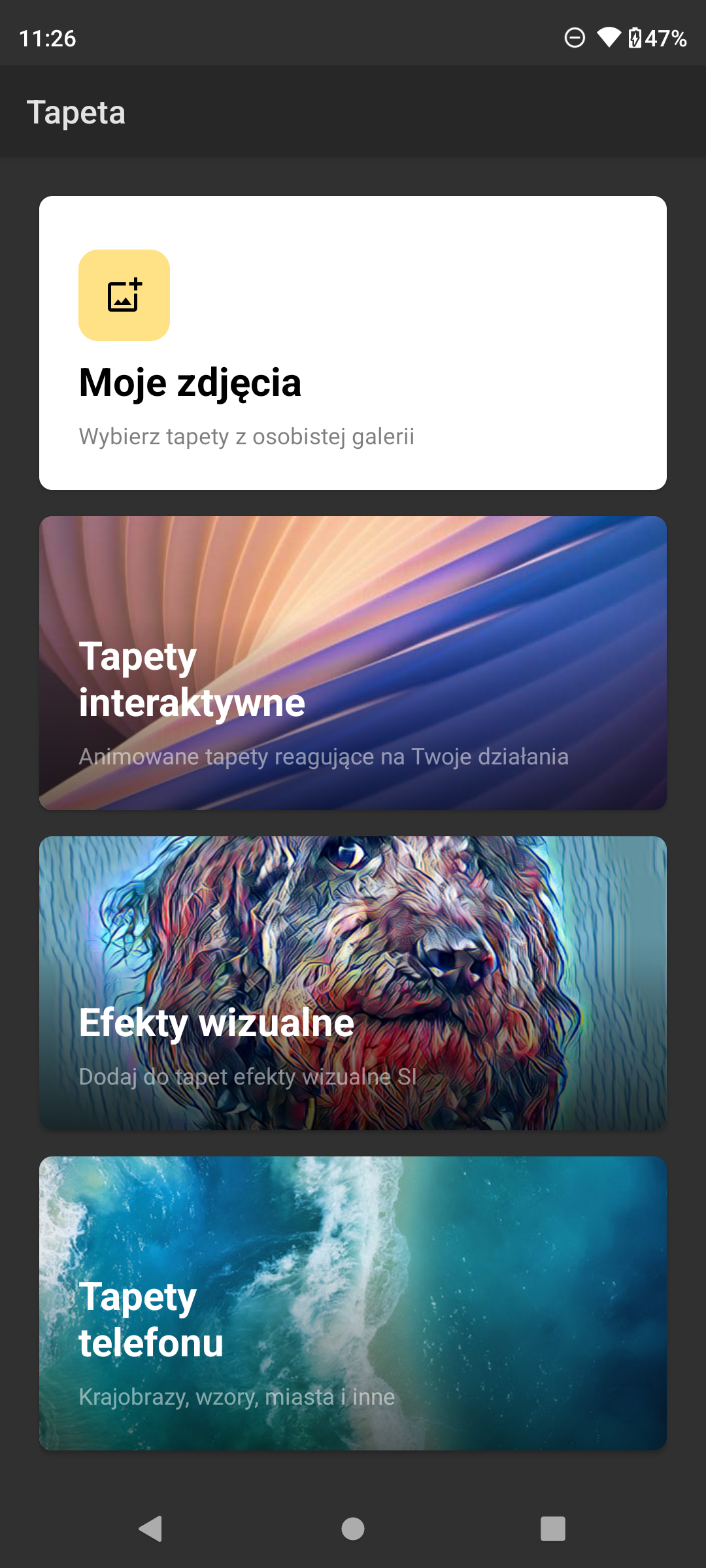Browse Tapety telefonu wallpapers
706x1568 pixels.
(353, 1303)
